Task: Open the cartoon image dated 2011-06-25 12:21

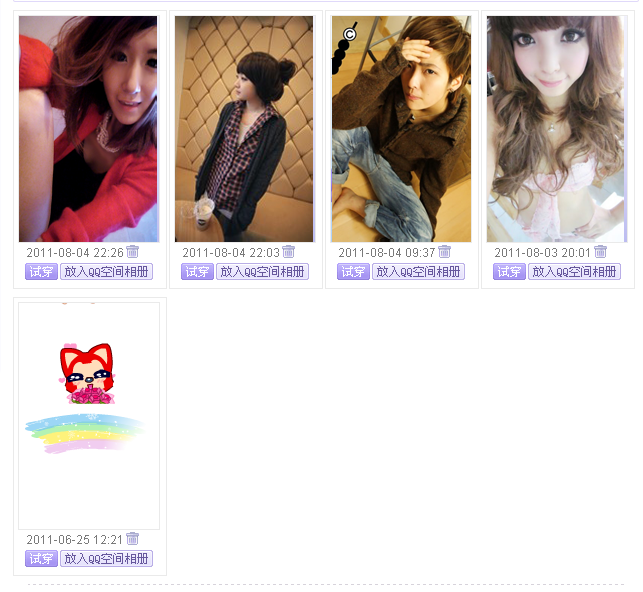Action: [x=88, y=415]
